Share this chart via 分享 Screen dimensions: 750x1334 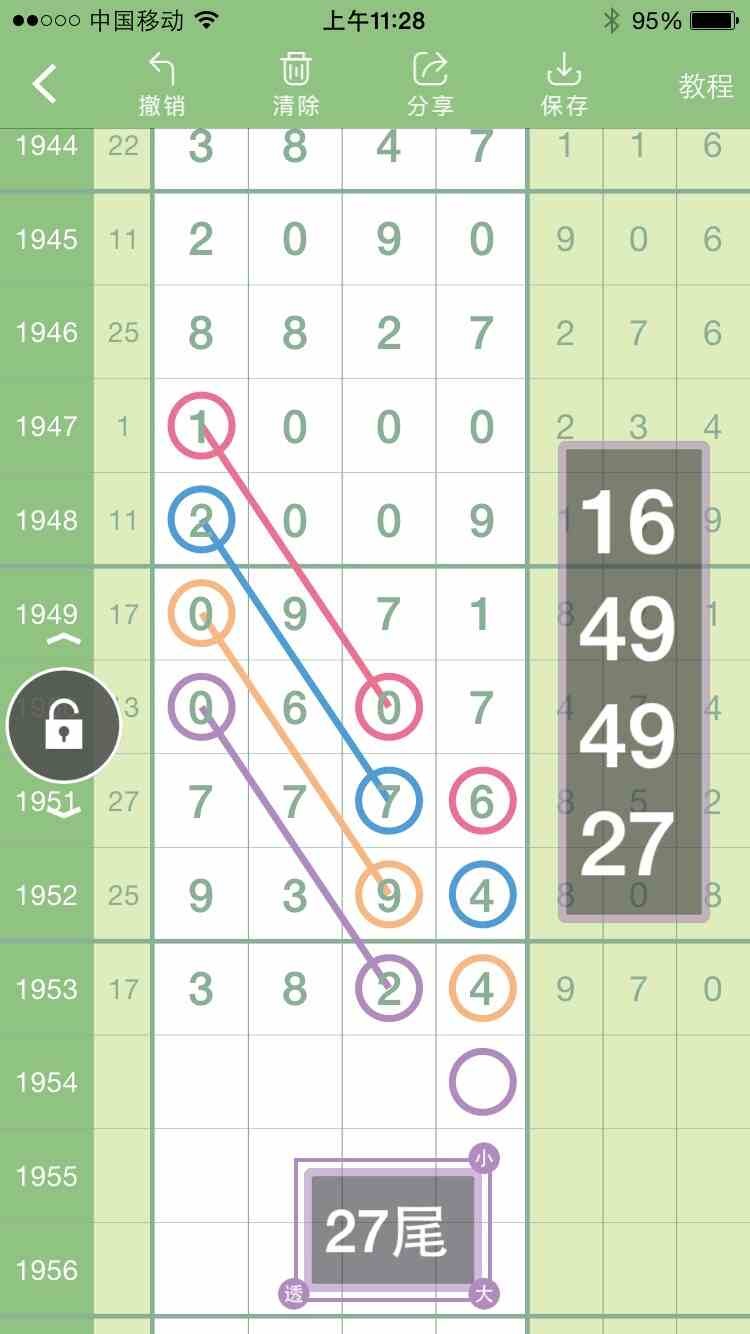(430, 84)
